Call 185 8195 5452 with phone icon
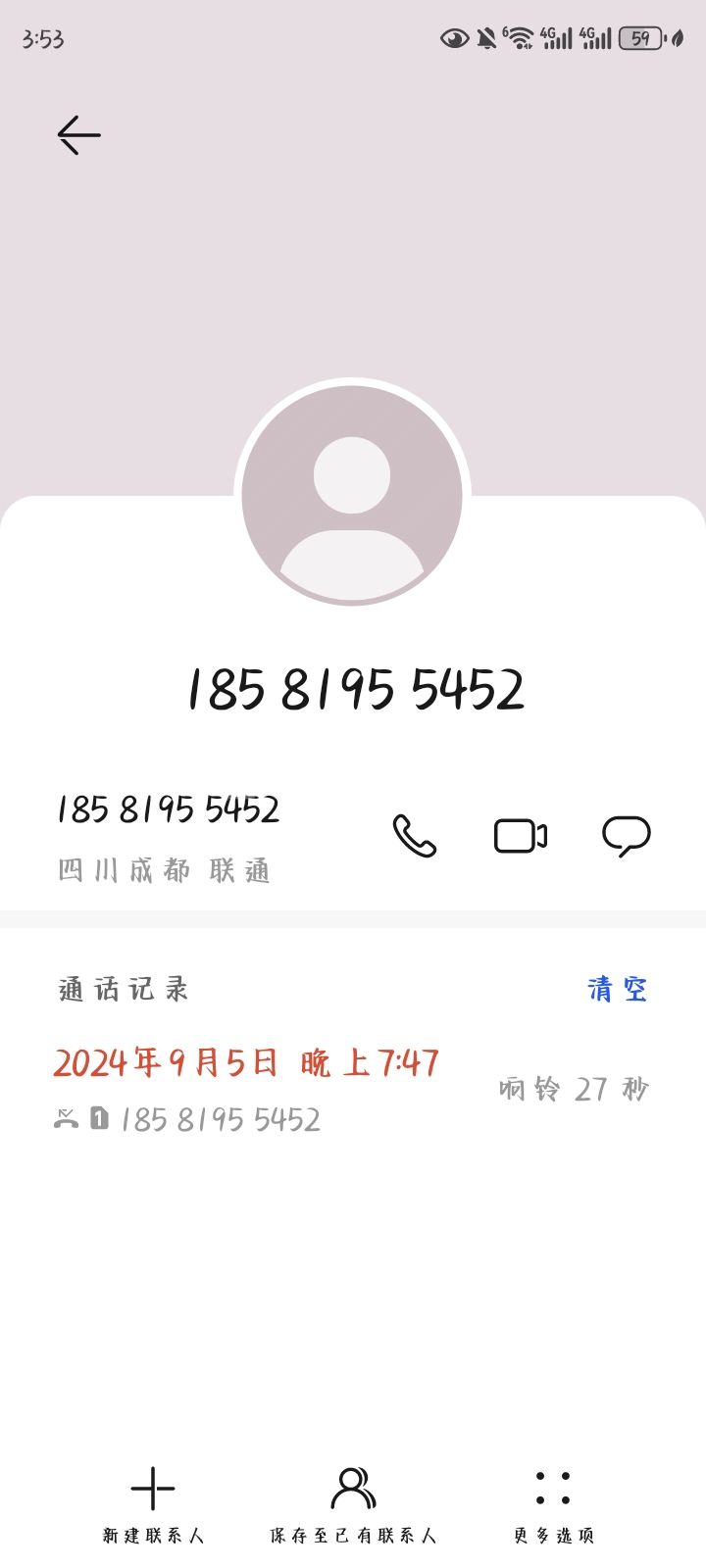 point(414,836)
